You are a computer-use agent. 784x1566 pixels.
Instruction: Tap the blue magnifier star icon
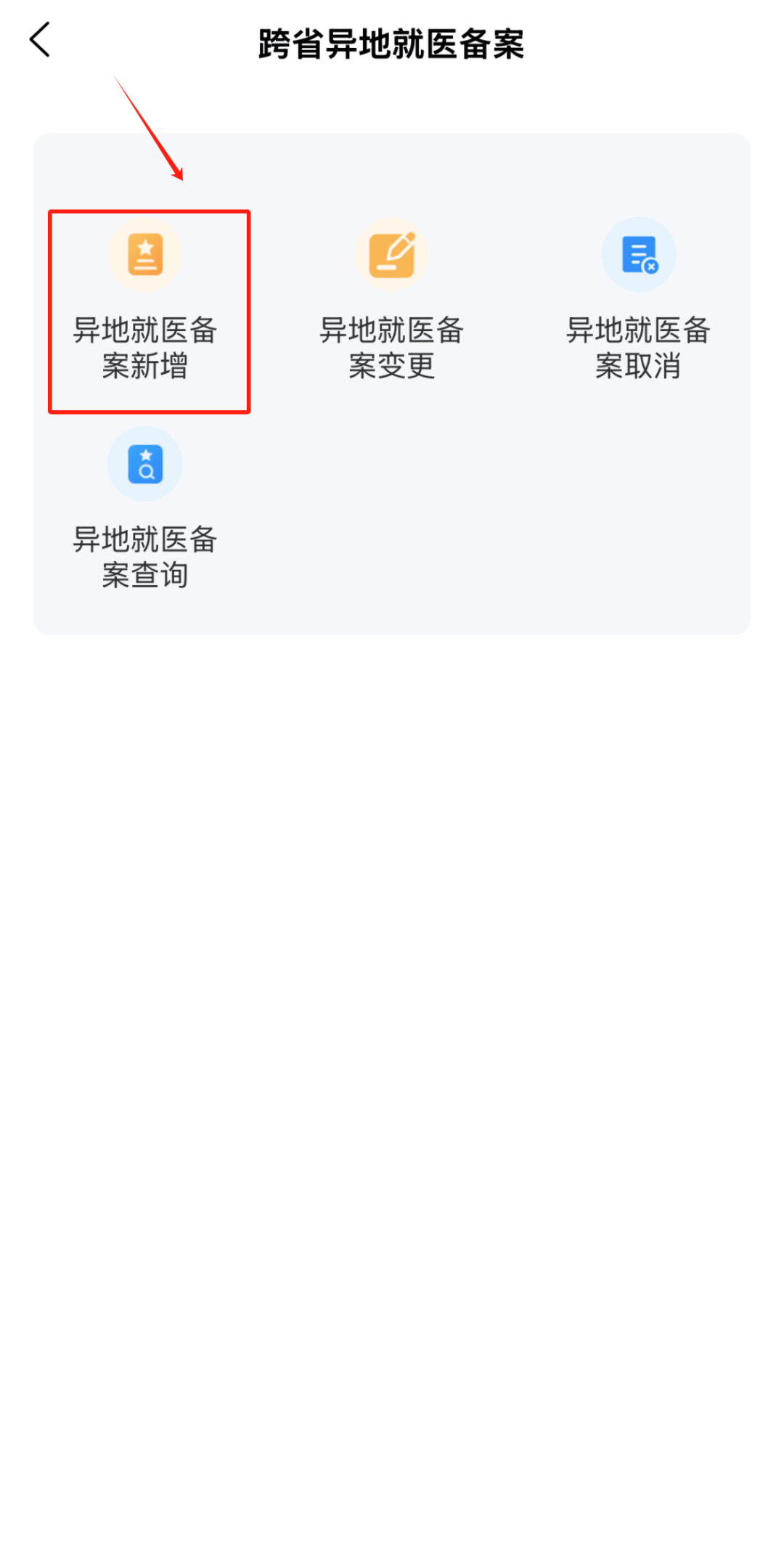144,463
